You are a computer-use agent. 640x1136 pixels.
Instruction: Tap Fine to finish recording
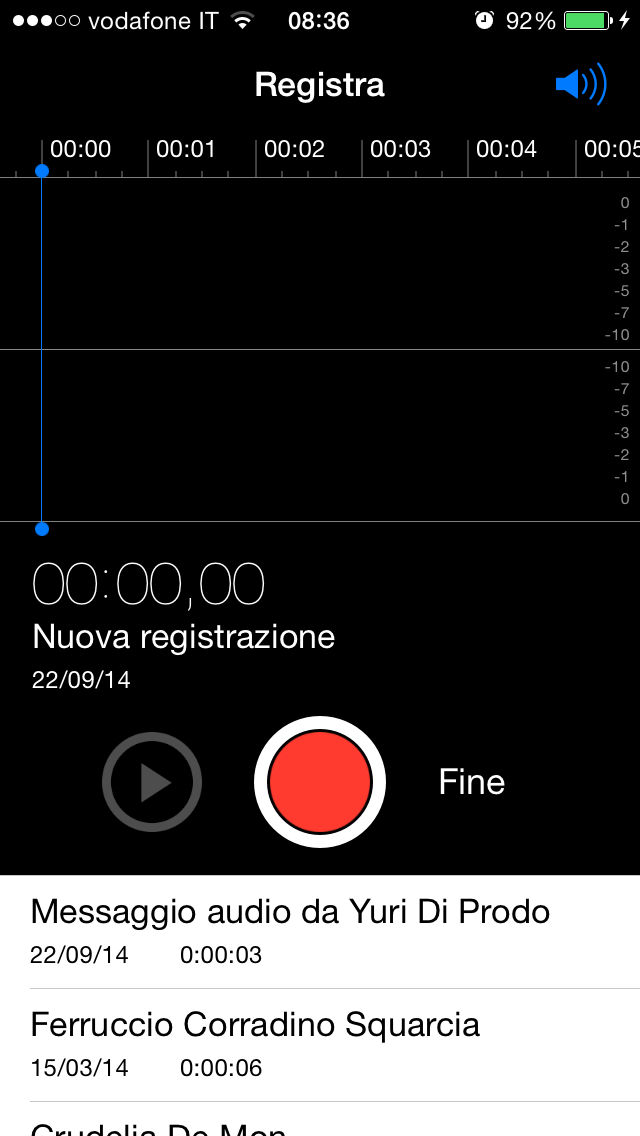tap(471, 782)
